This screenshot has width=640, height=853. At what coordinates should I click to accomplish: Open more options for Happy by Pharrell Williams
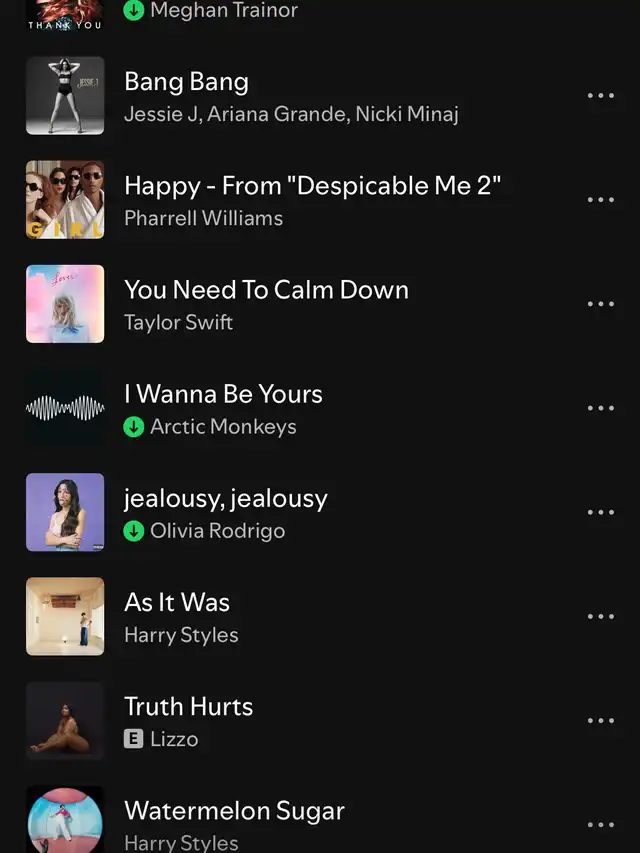pos(600,200)
